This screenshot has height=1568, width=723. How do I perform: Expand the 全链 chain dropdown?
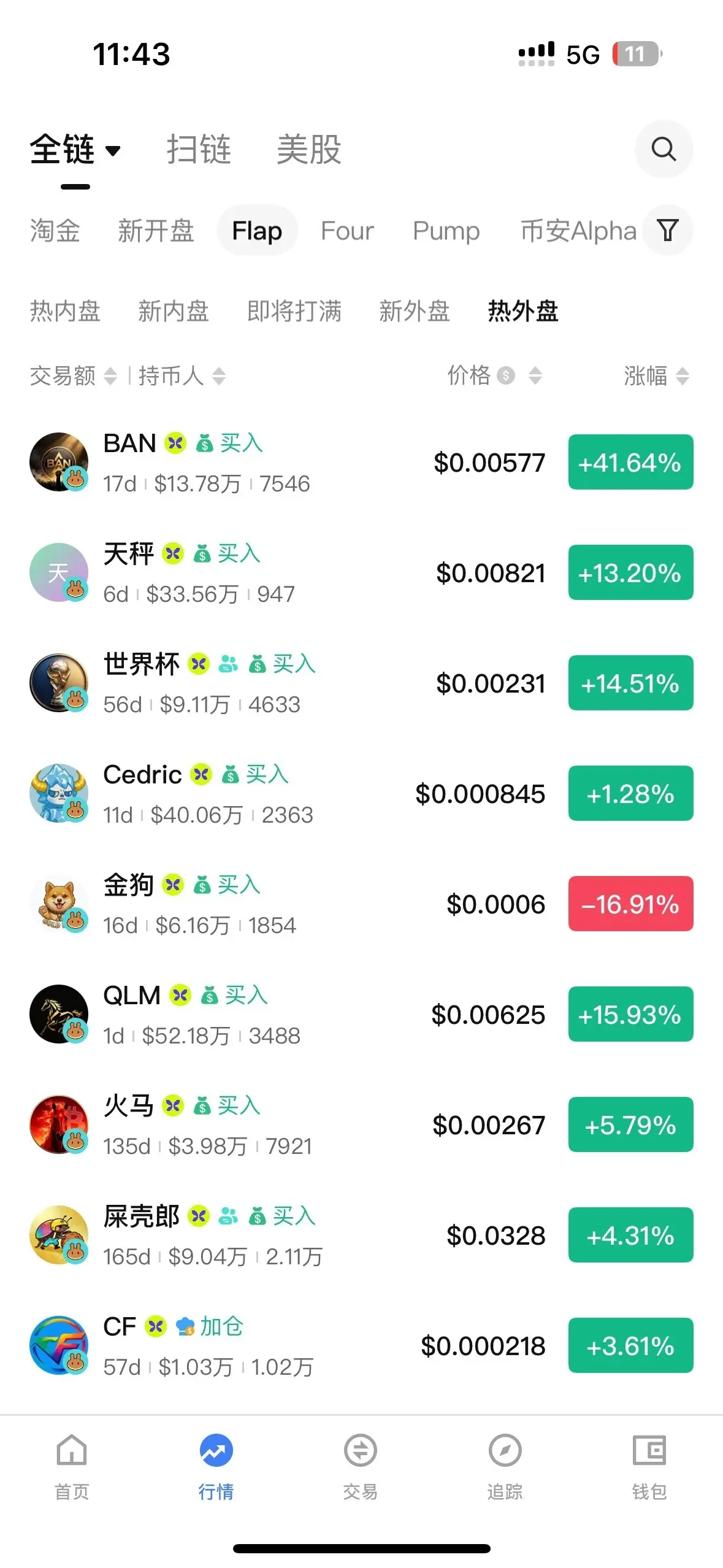pos(75,149)
